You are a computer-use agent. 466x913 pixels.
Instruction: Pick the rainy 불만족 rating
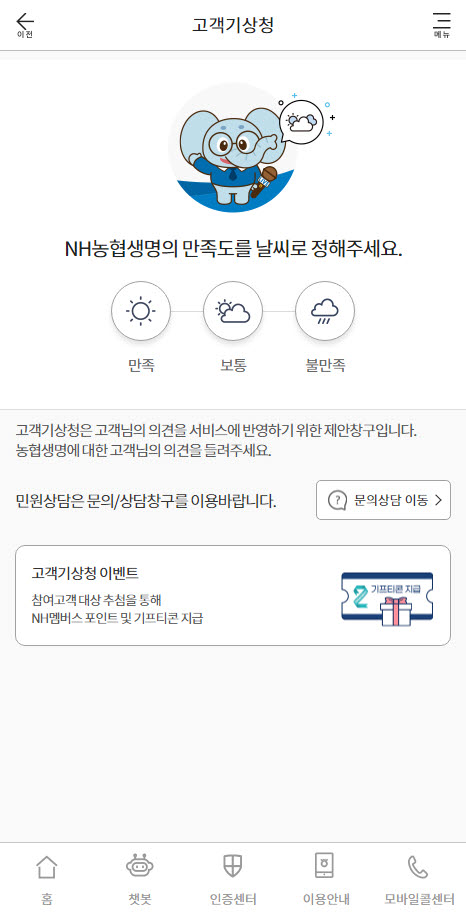(x=325, y=311)
